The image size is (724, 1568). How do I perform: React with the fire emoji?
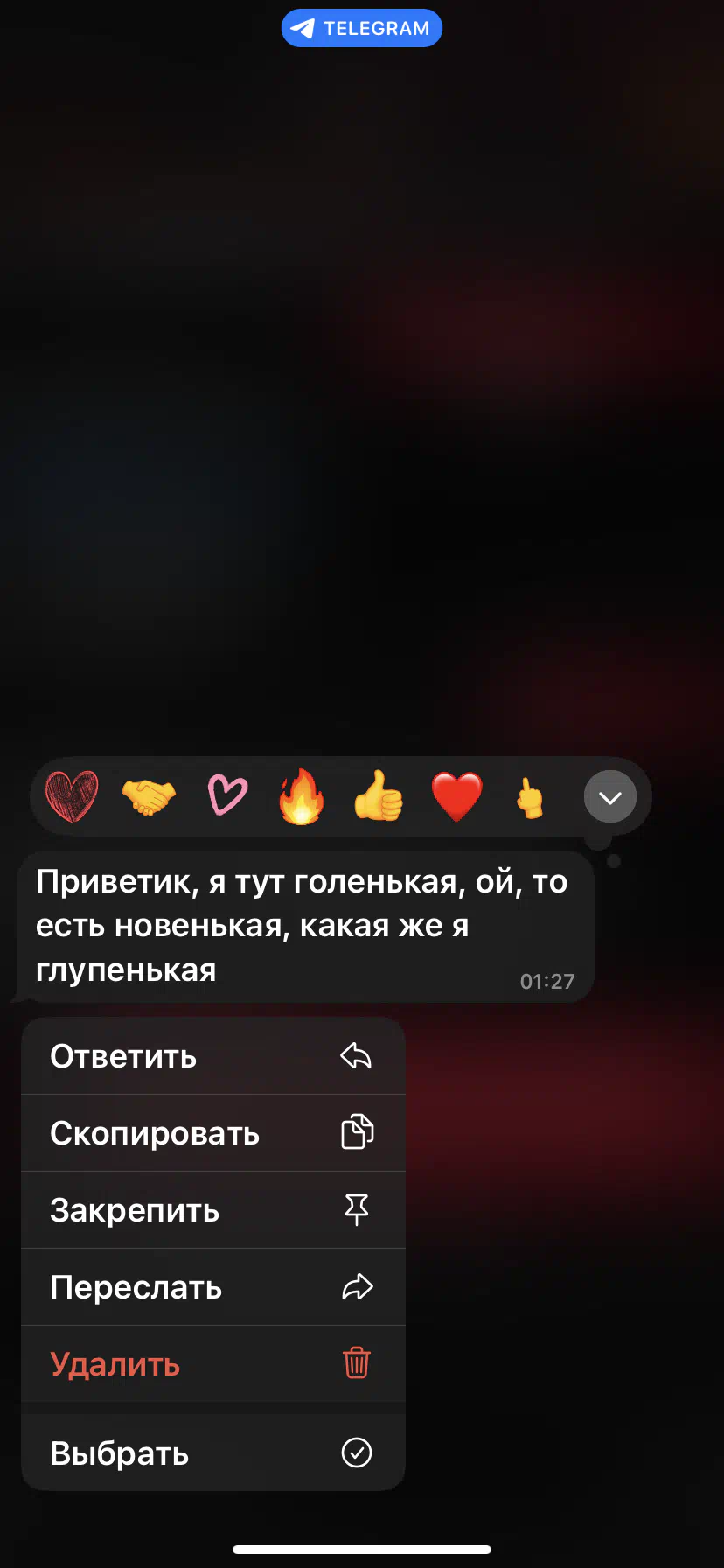pyautogui.click(x=302, y=796)
